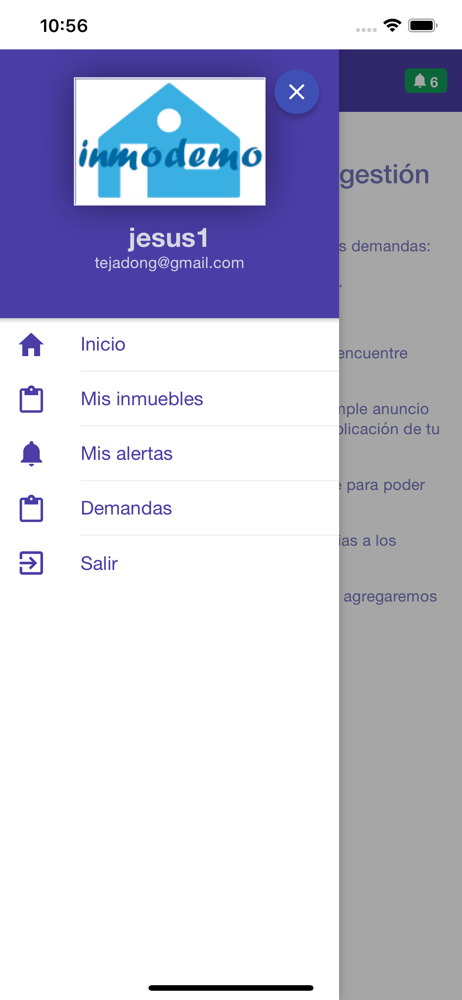This screenshot has height=1000, width=462.
Task: Tap Salir to log out
Action: click(169, 564)
